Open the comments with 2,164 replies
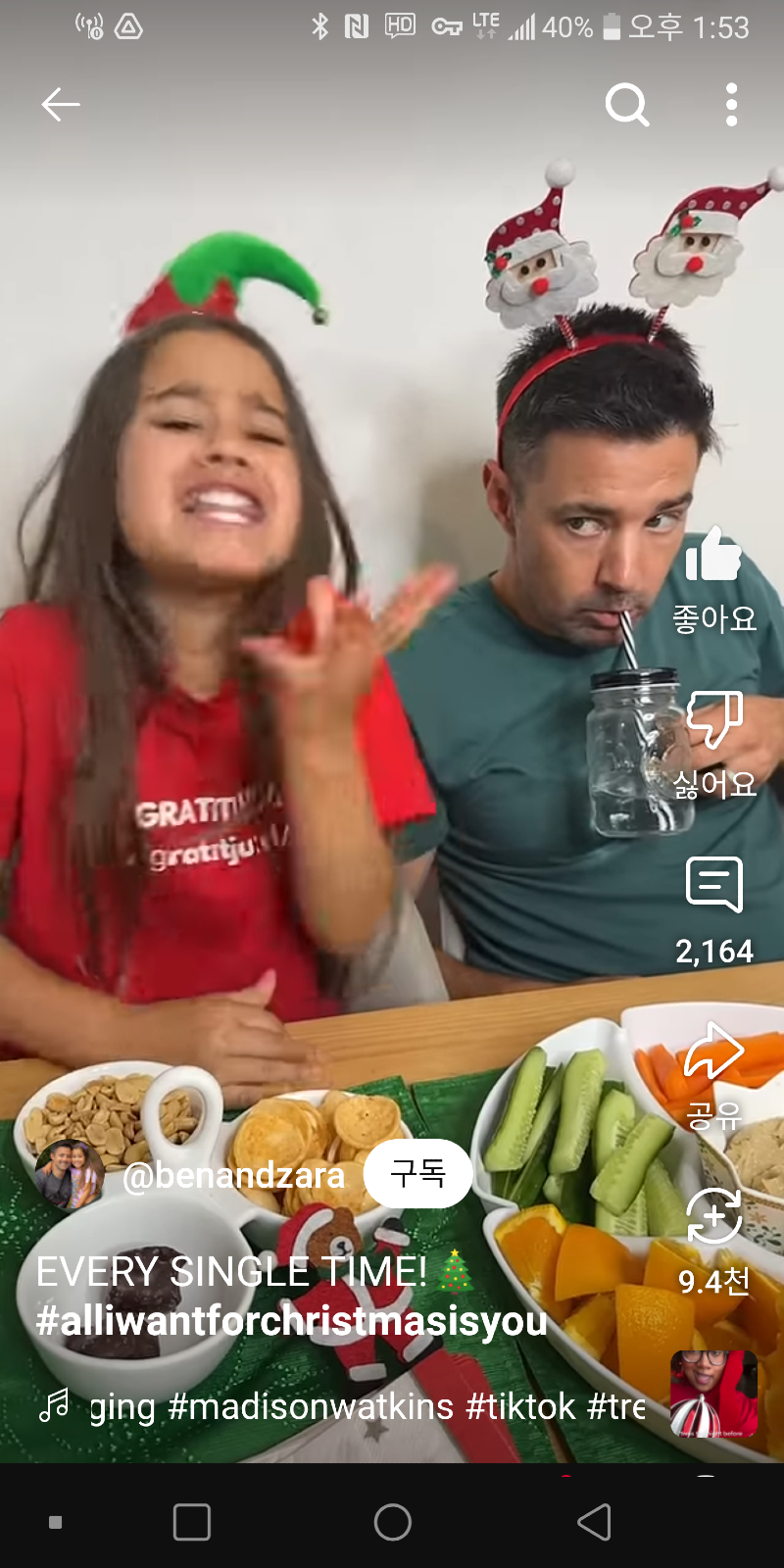The width and height of the screenshot is (784, 1568). (713, 886)
